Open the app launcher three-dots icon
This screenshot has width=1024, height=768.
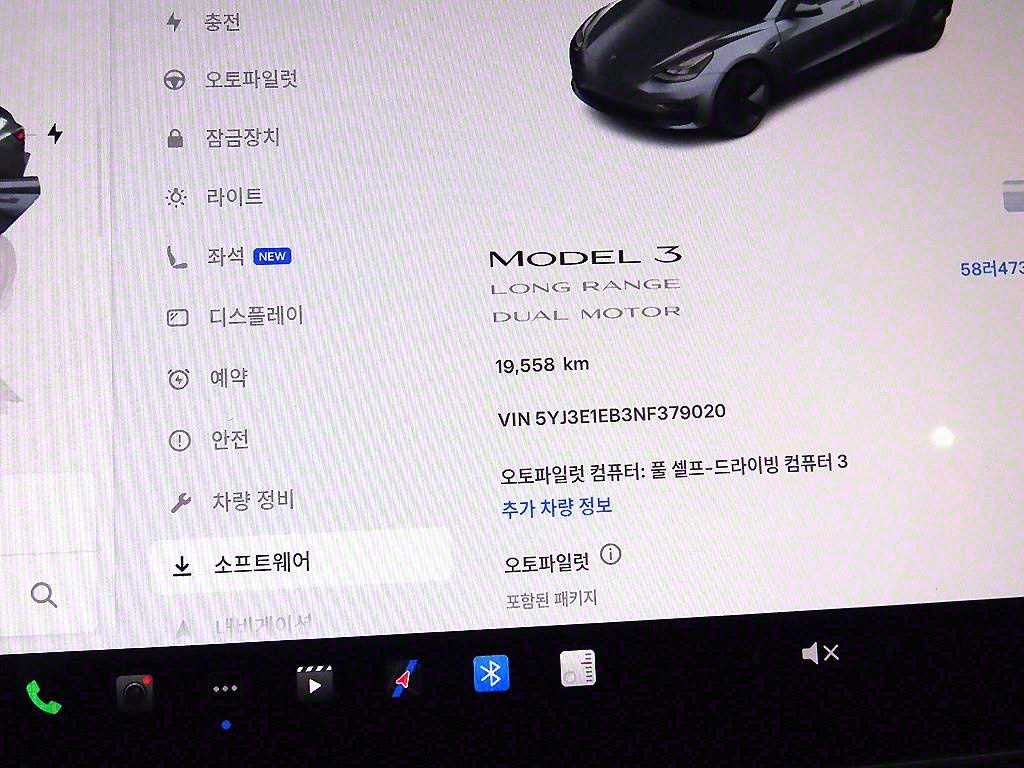pyautogui.click(x=225, y=688)
